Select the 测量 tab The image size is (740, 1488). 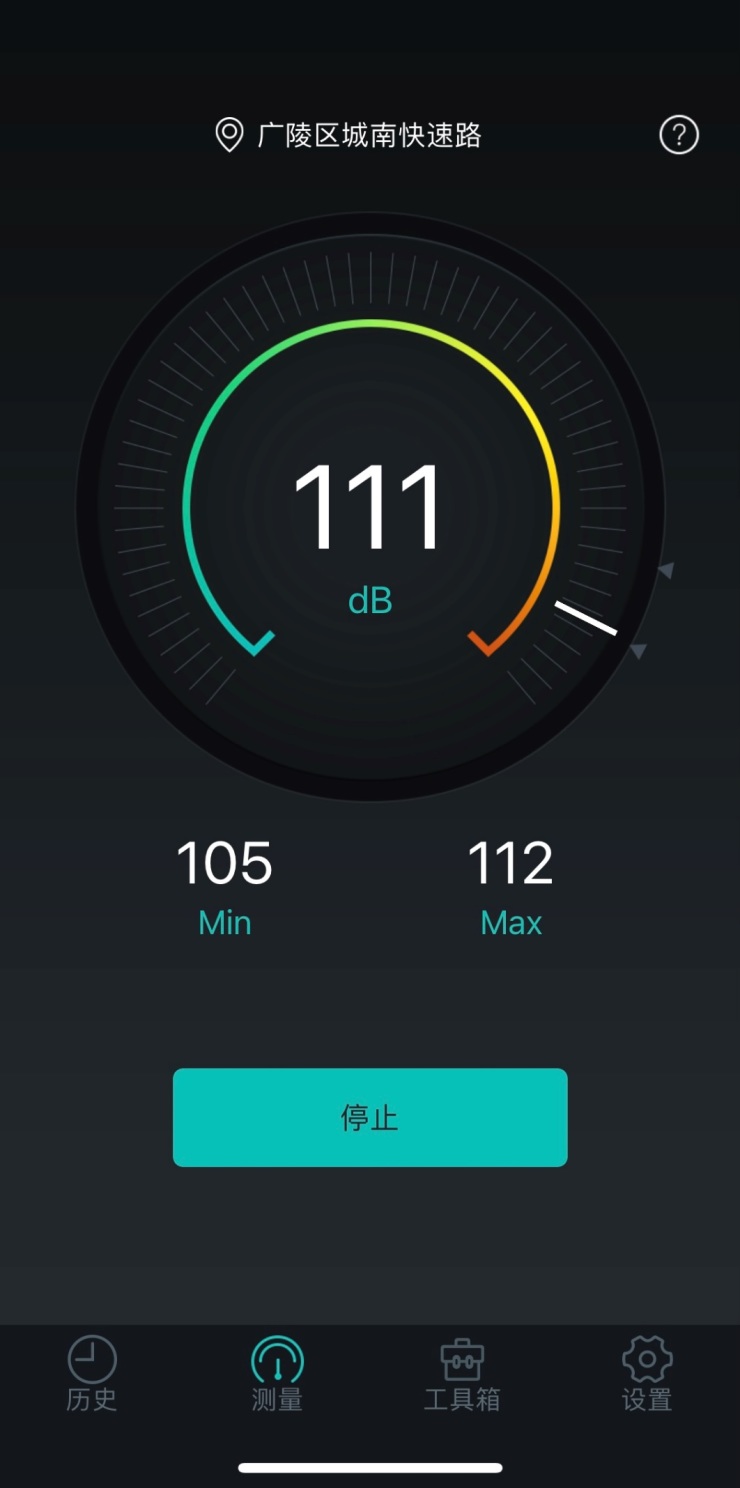point(277,1374)
